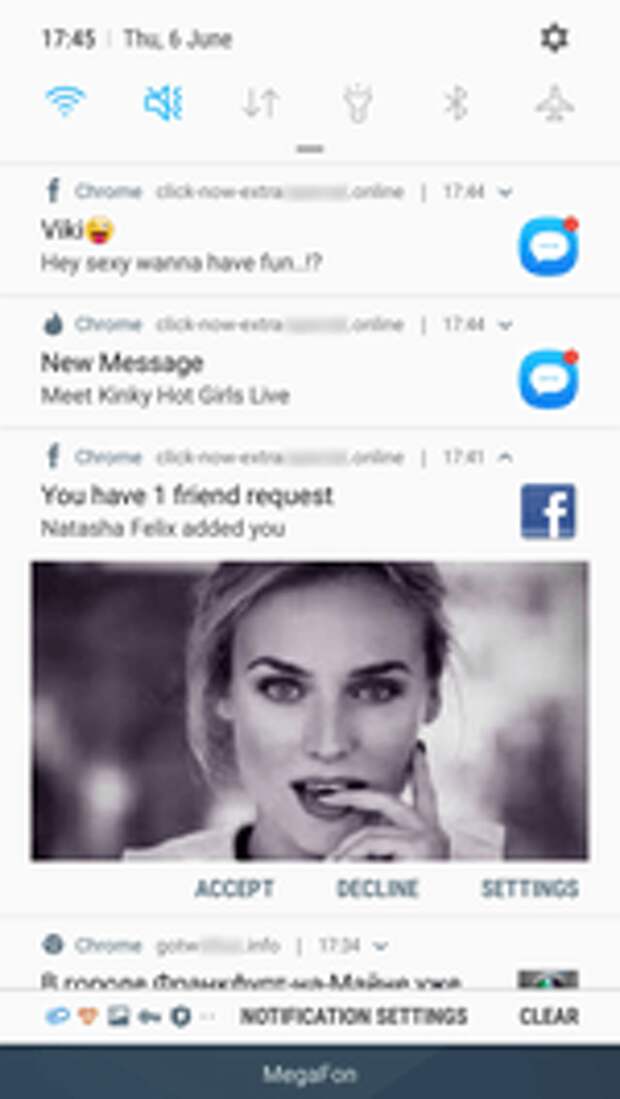The image size is (620, 1099).
Task: Collapse the friend request notification
Action: (506, 458)
